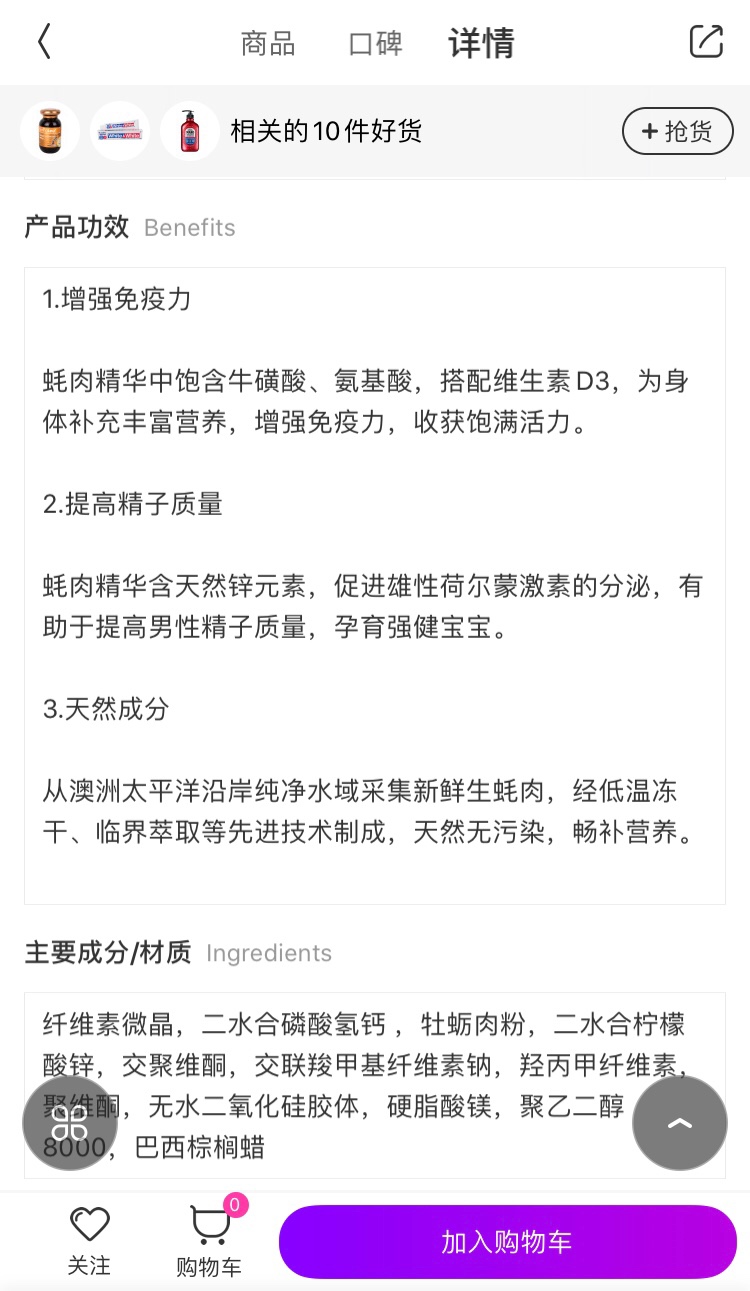This screenshot has height=1291, width=750.
Task: Jump back to top with the arrow button
Action: (680, 1123)
